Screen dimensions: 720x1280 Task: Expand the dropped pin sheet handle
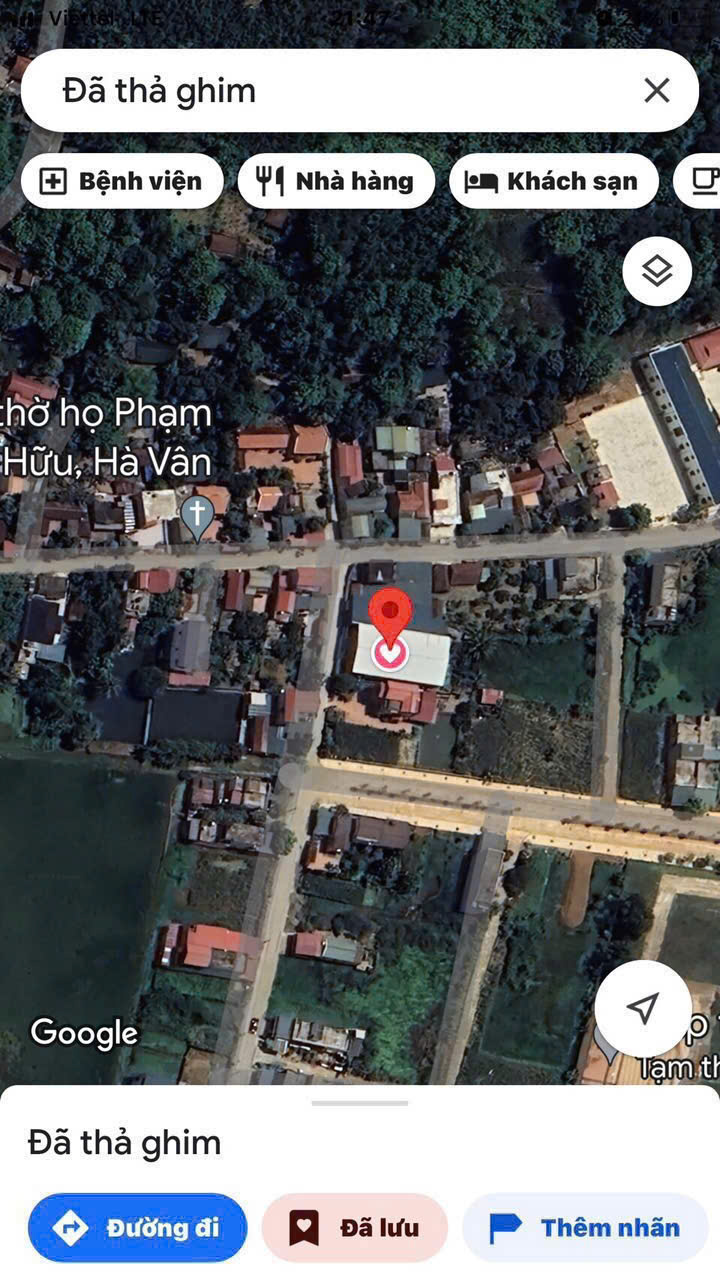(360, 1103)
